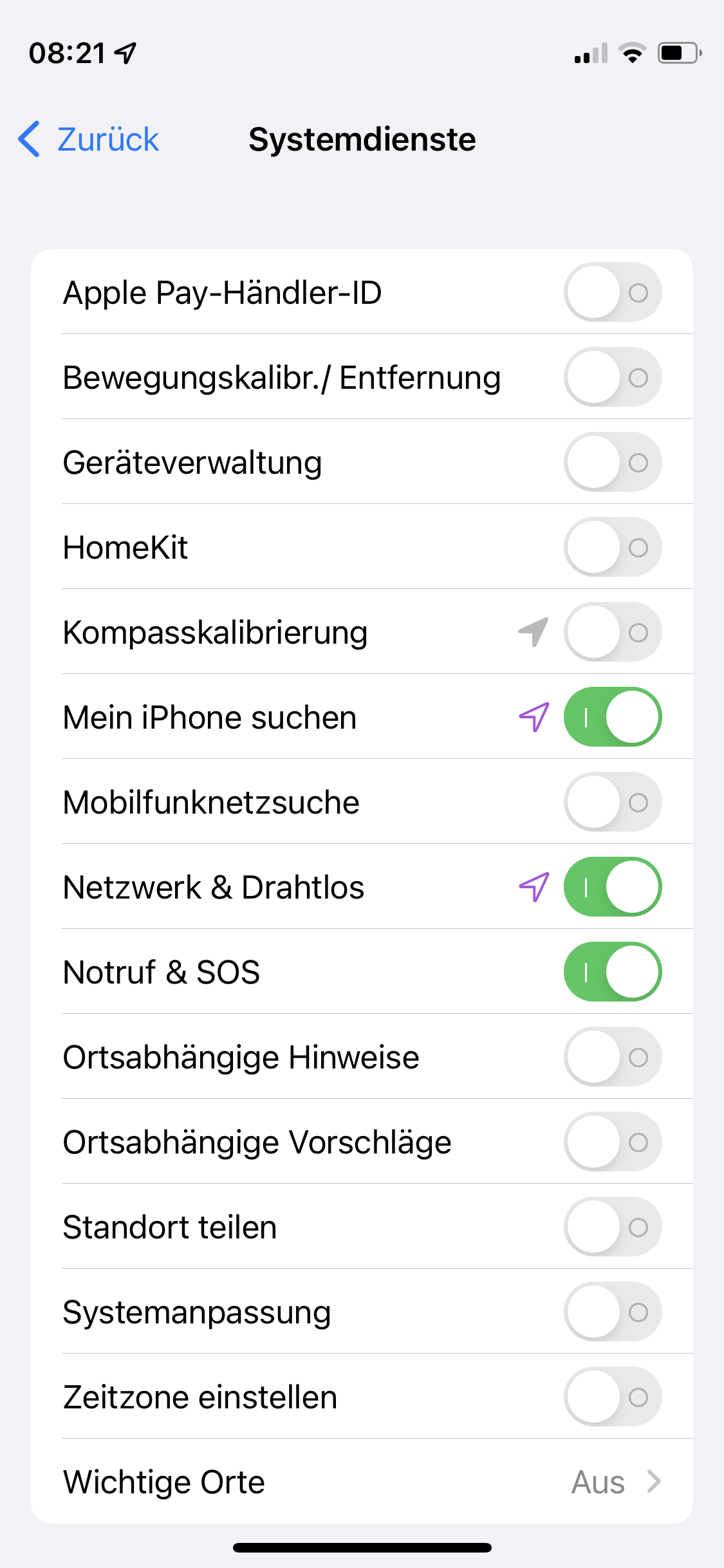This screenshot has width=724, height=1568.
Task: Turn off Netzwerk & Drahtlos
Action: [612, 887]
